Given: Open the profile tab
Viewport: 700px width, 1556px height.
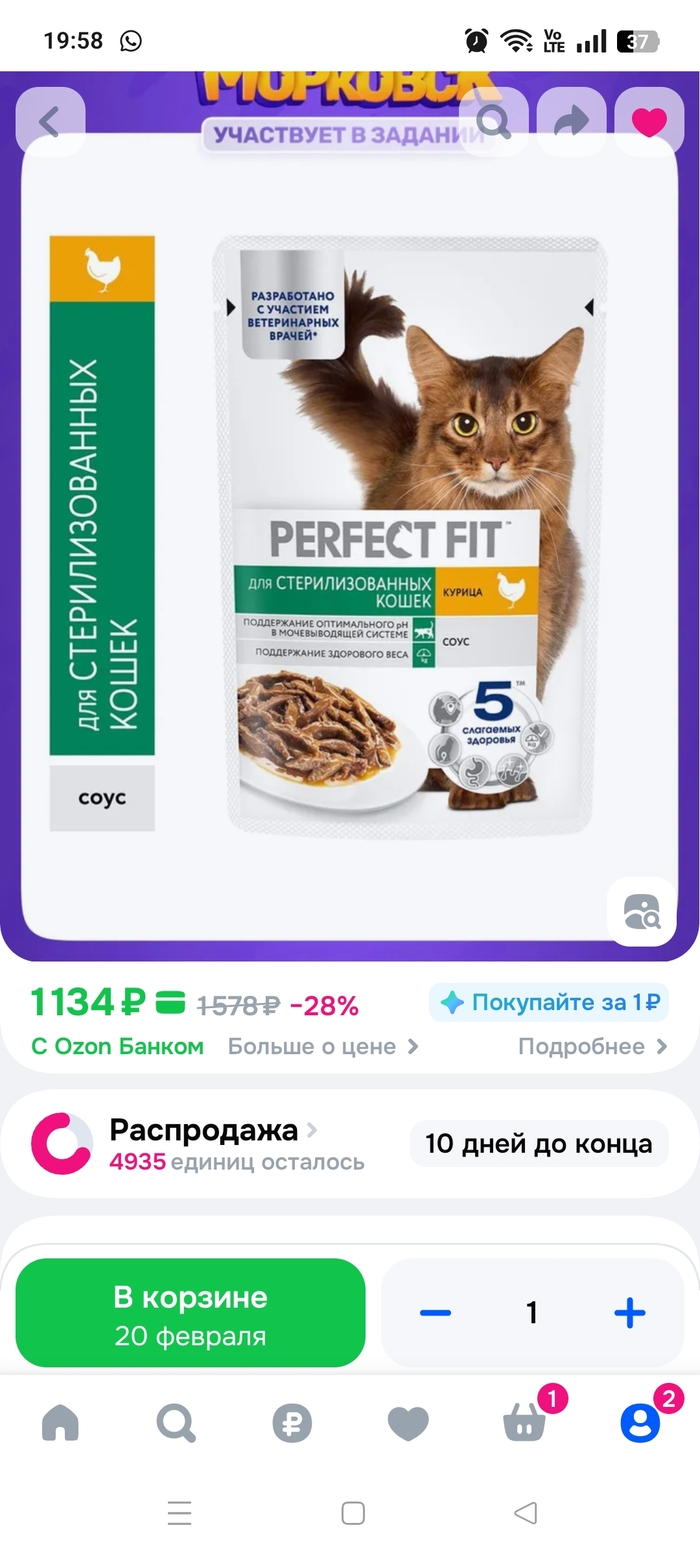Looking at the screenshot, I should click(640, 1422).
